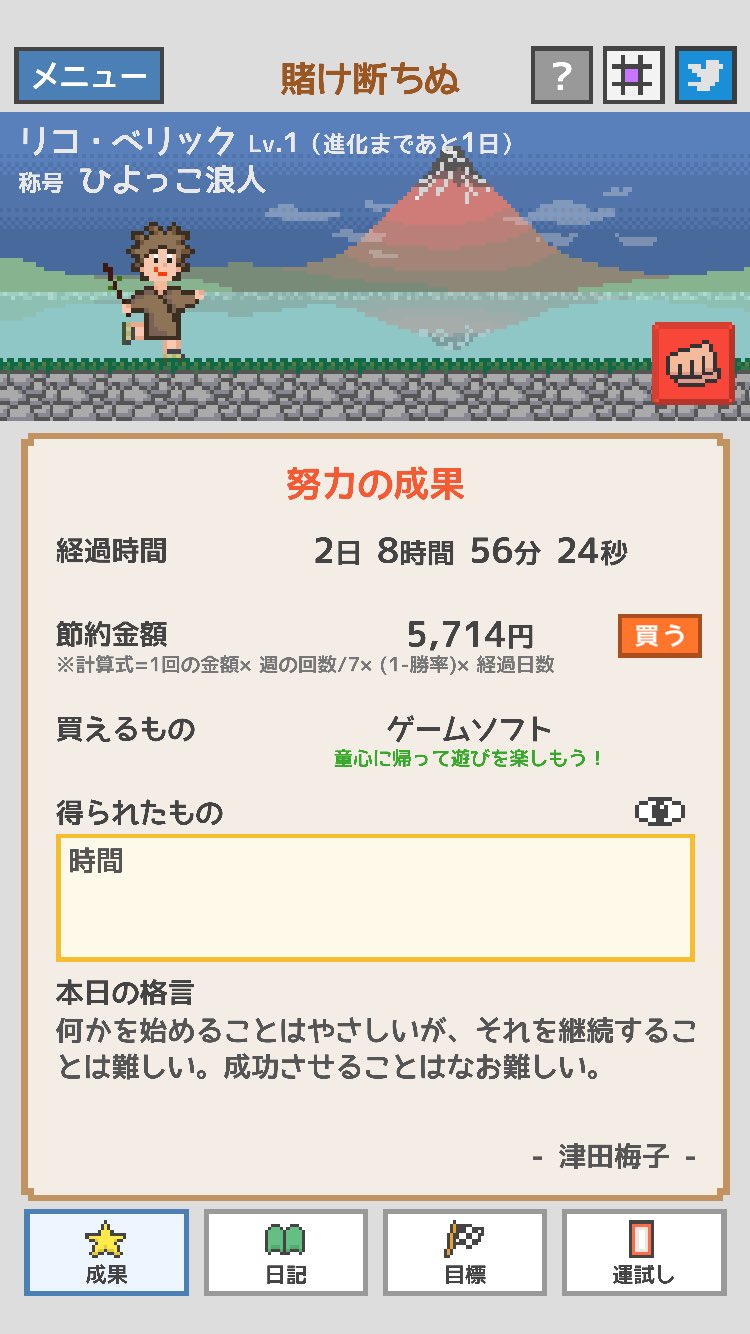Go to the 目標 tab
The height and width of the screenshot is (1334, 750).
tap(464, 1252)
